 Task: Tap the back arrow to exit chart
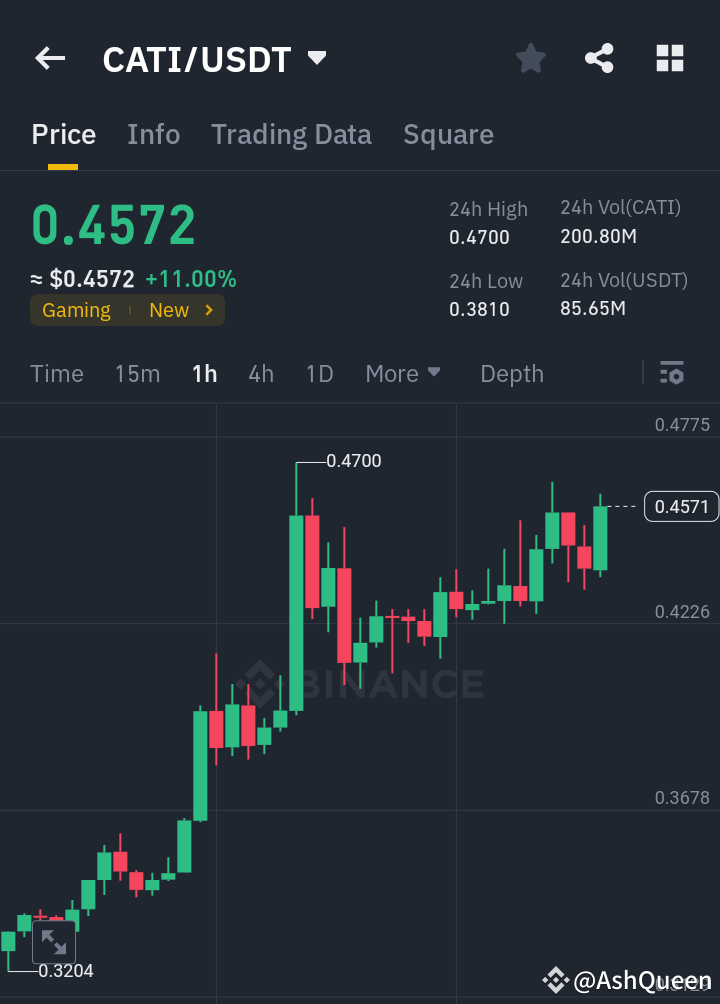point(49,58)
